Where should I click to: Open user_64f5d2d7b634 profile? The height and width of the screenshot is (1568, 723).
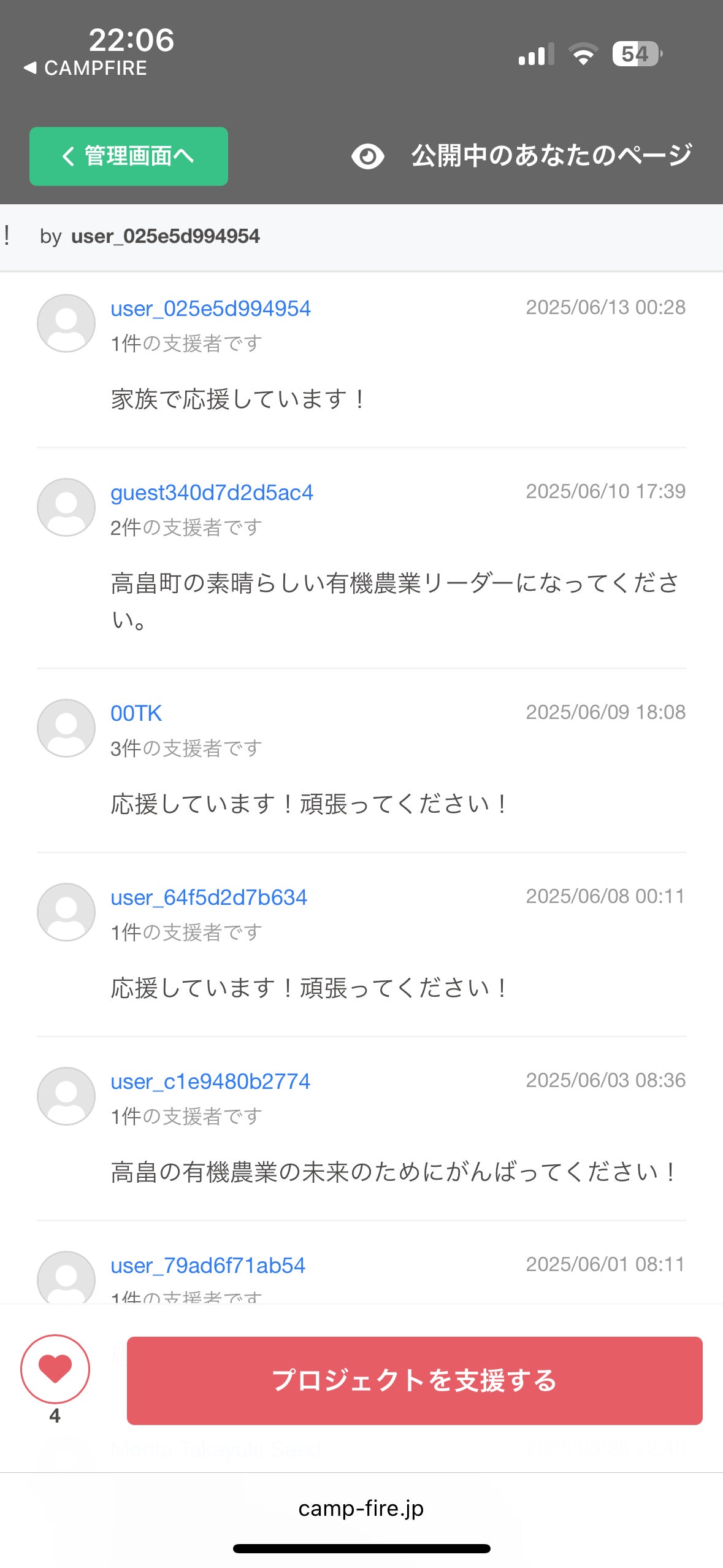click(x=208, y=897)
